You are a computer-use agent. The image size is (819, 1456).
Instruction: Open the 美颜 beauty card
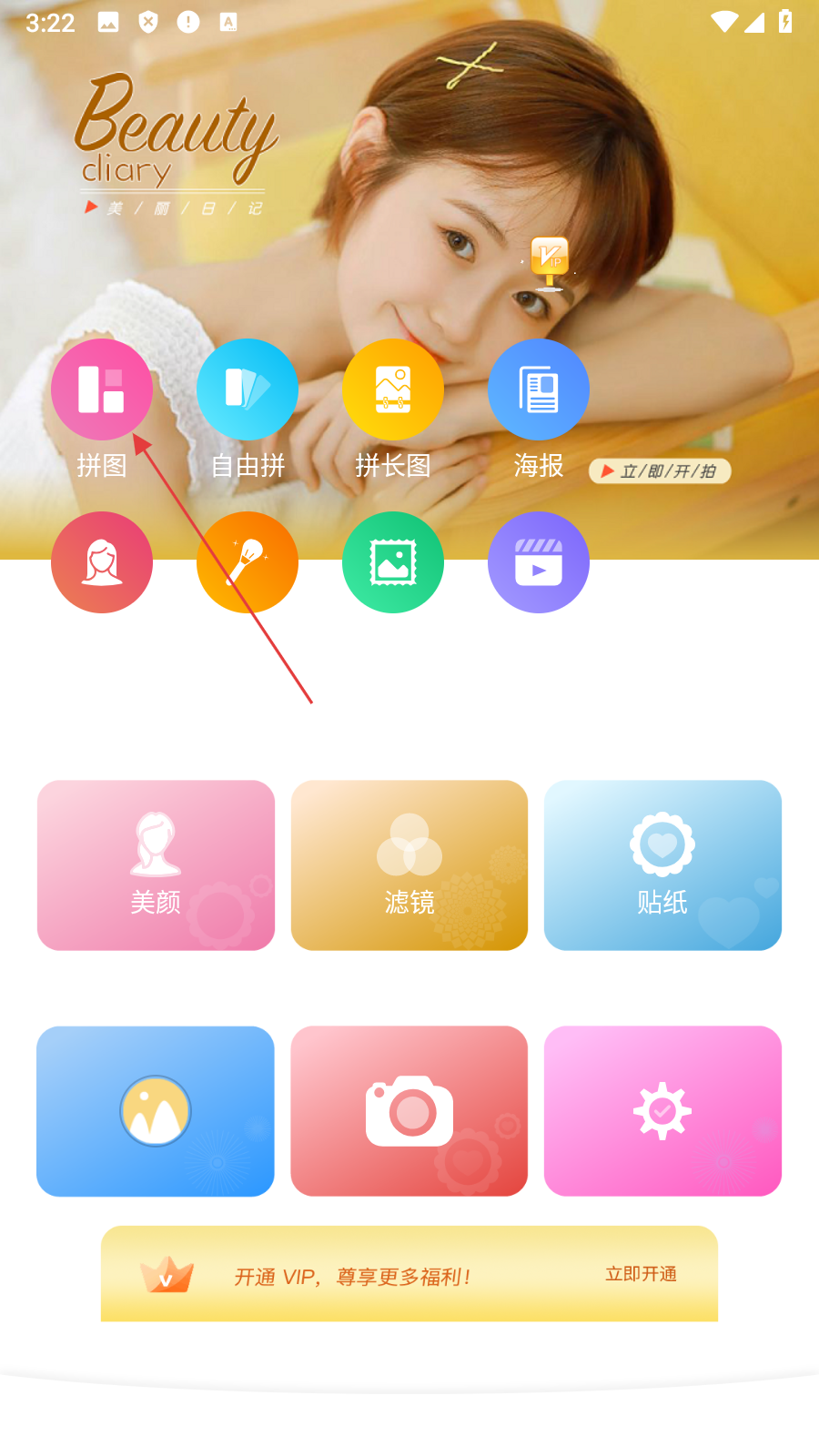(156, 865)
